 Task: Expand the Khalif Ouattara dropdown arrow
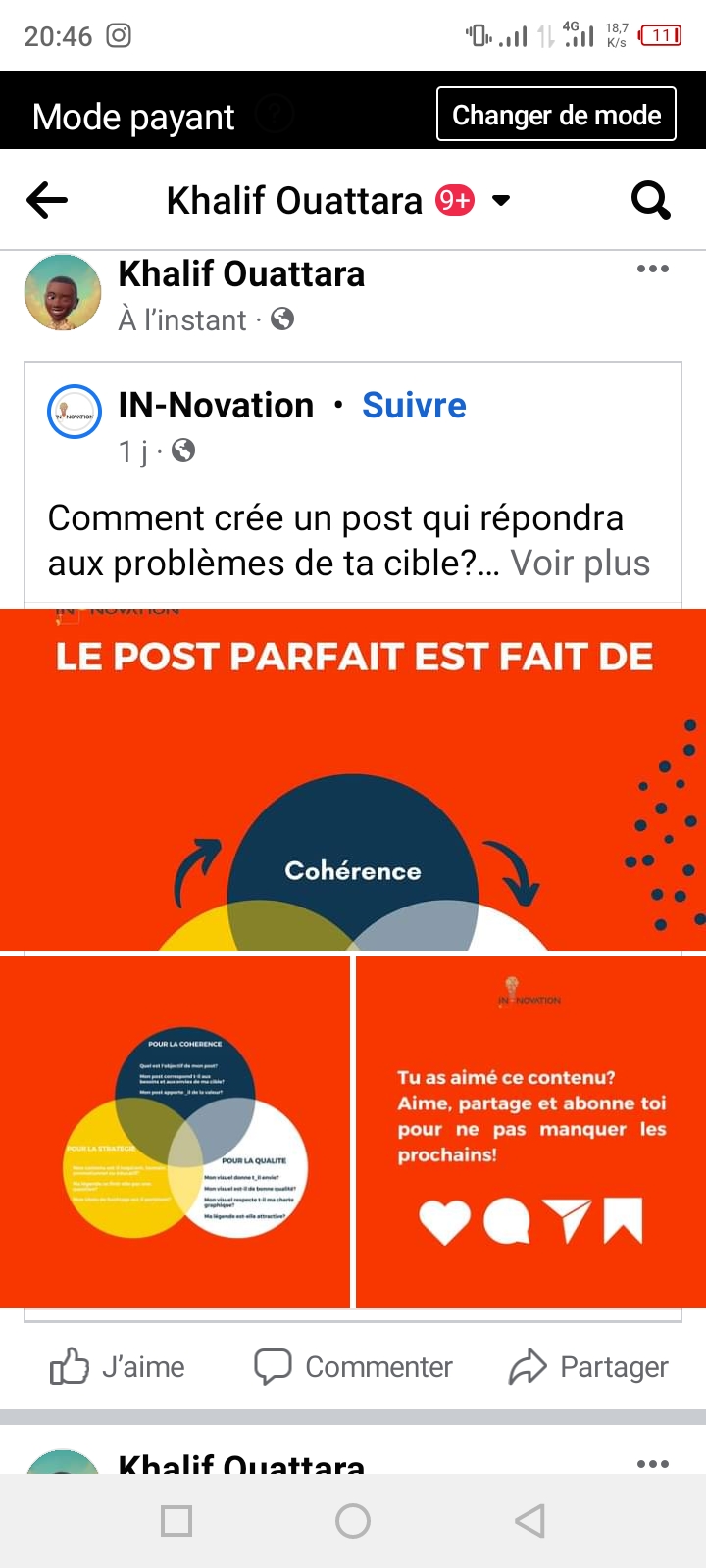click(x=500, y=201)
